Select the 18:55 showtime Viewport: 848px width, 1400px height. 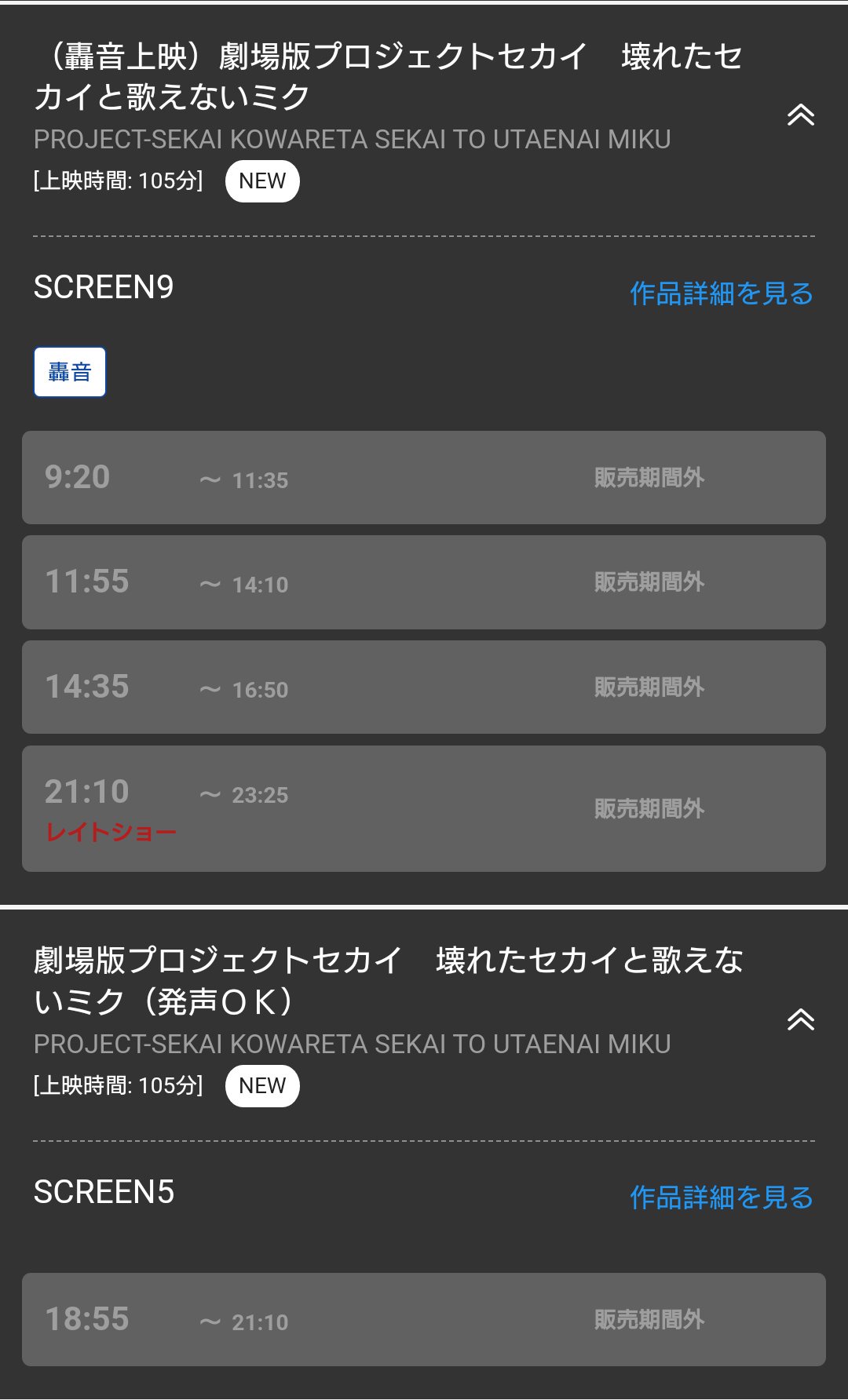(424, 1320)
